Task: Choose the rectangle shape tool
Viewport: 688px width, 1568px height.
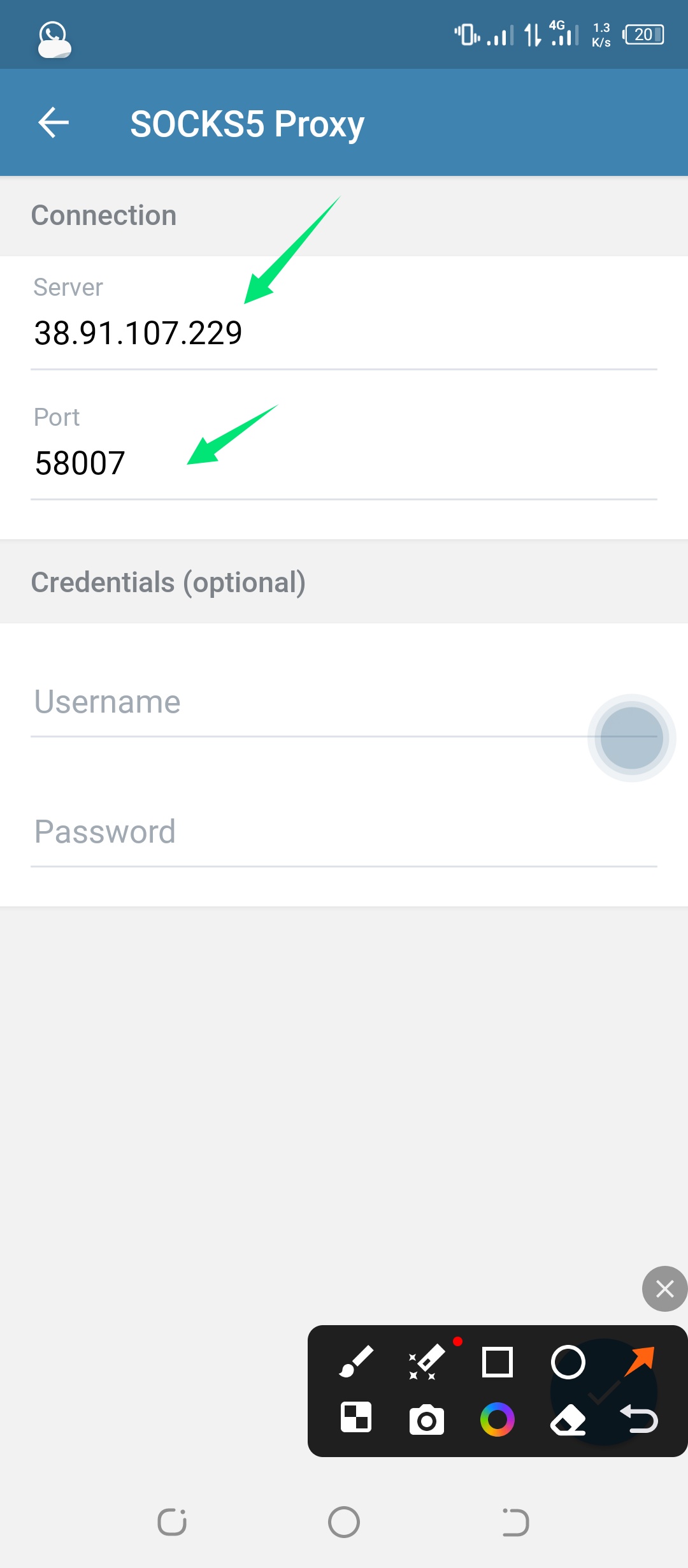Action: (498, 1362)
